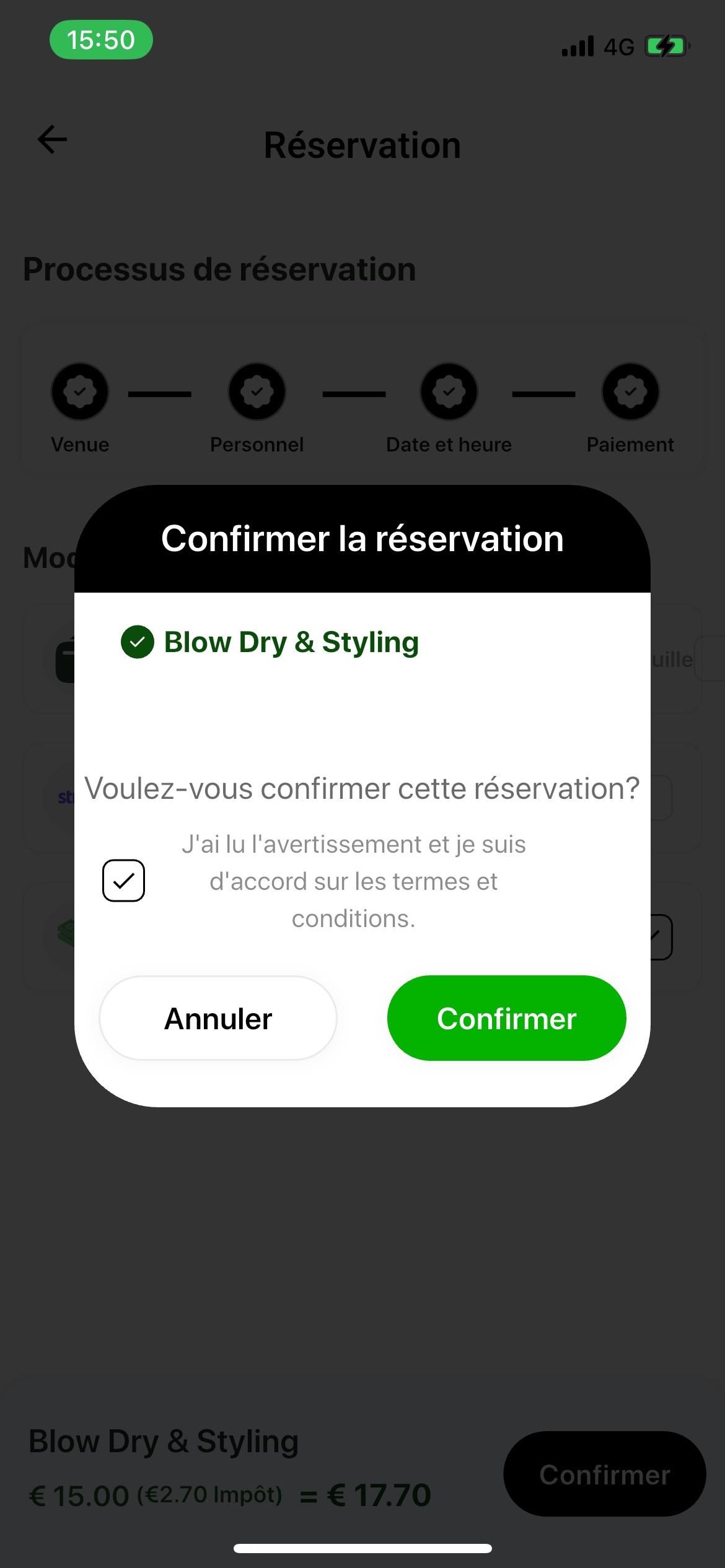Image resolution: width=725 pixels, height=1568 pixels.
Task: Click the bottom Confirmer button behind the dialog
Action: (604, 1474)
